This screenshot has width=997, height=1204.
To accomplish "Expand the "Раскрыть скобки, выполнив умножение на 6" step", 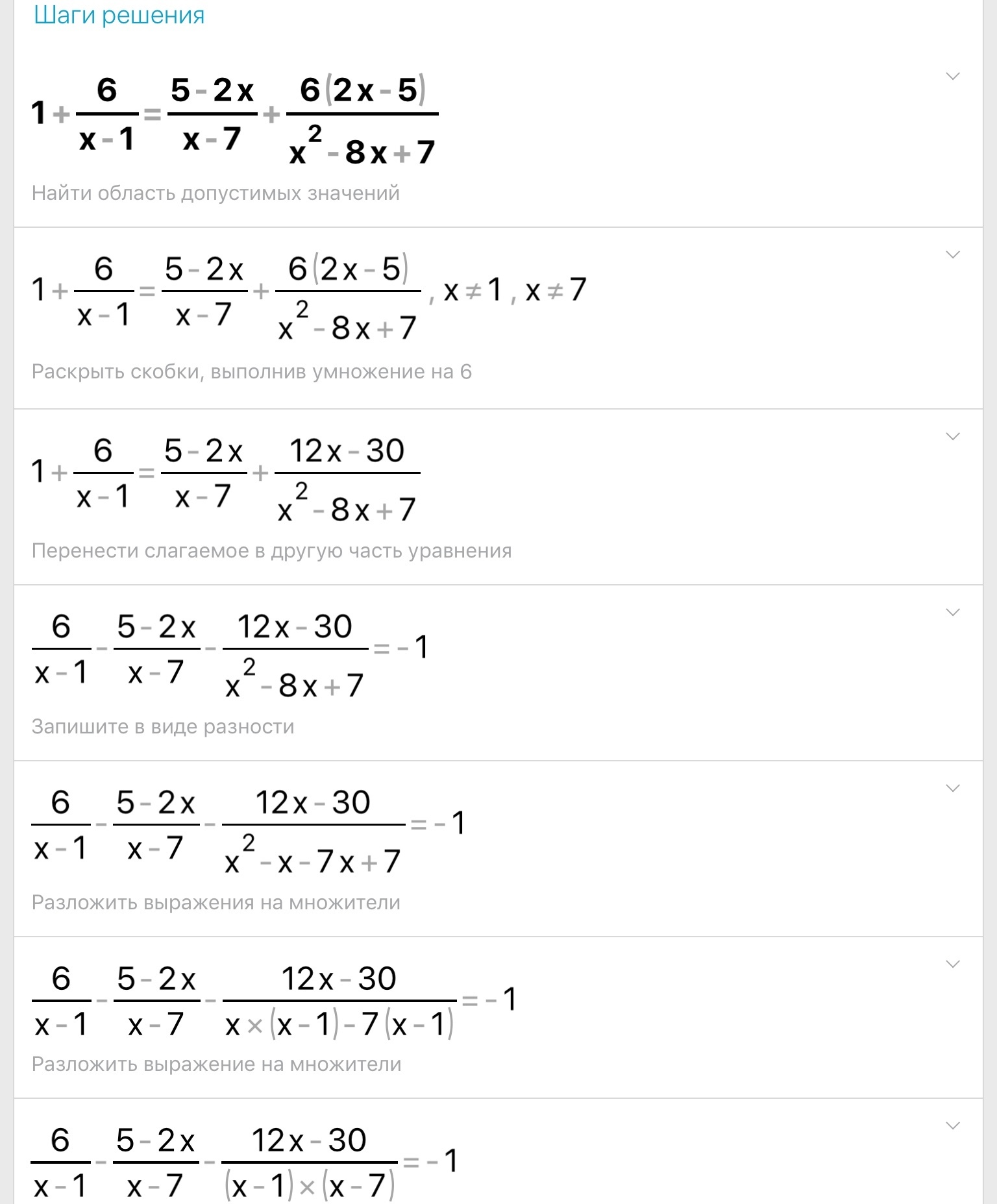I will pyautogui.click(x=952, y=255).
